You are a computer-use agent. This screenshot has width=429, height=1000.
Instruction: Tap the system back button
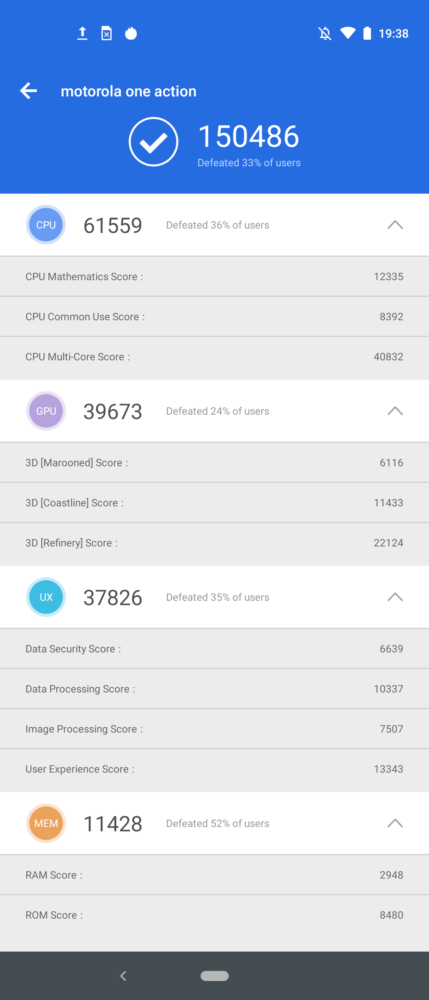tap(124, 975)
